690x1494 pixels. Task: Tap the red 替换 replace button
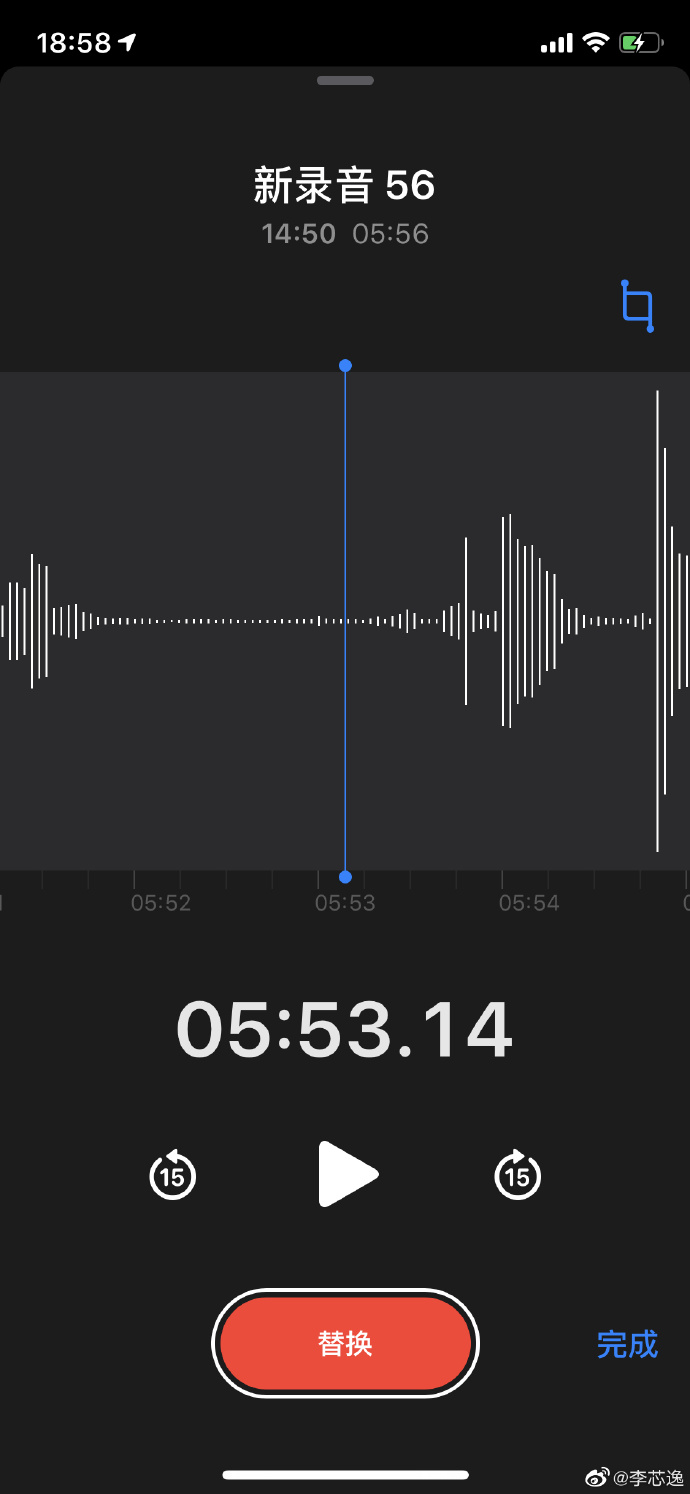click(x=345, y=1343)
